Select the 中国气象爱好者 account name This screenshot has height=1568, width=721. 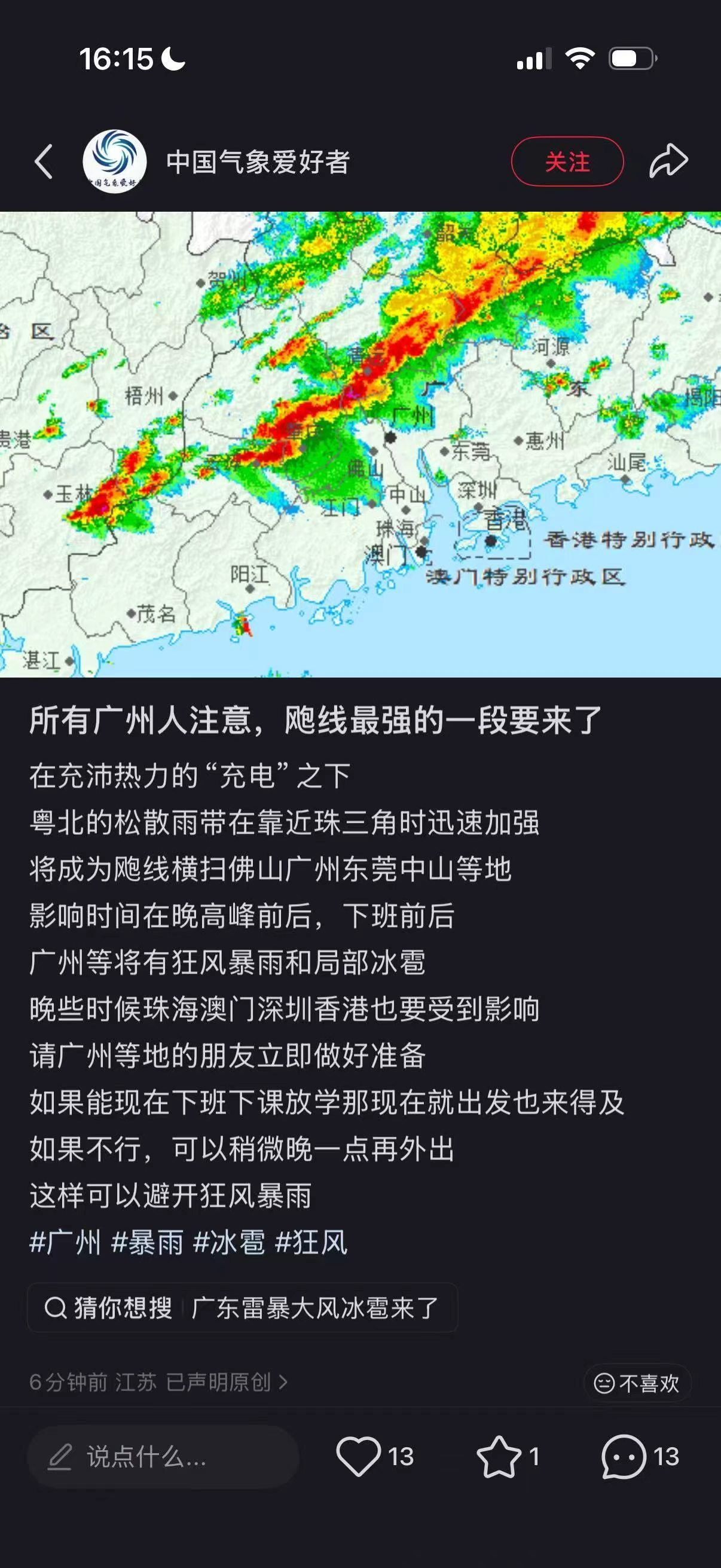(262, 160)
